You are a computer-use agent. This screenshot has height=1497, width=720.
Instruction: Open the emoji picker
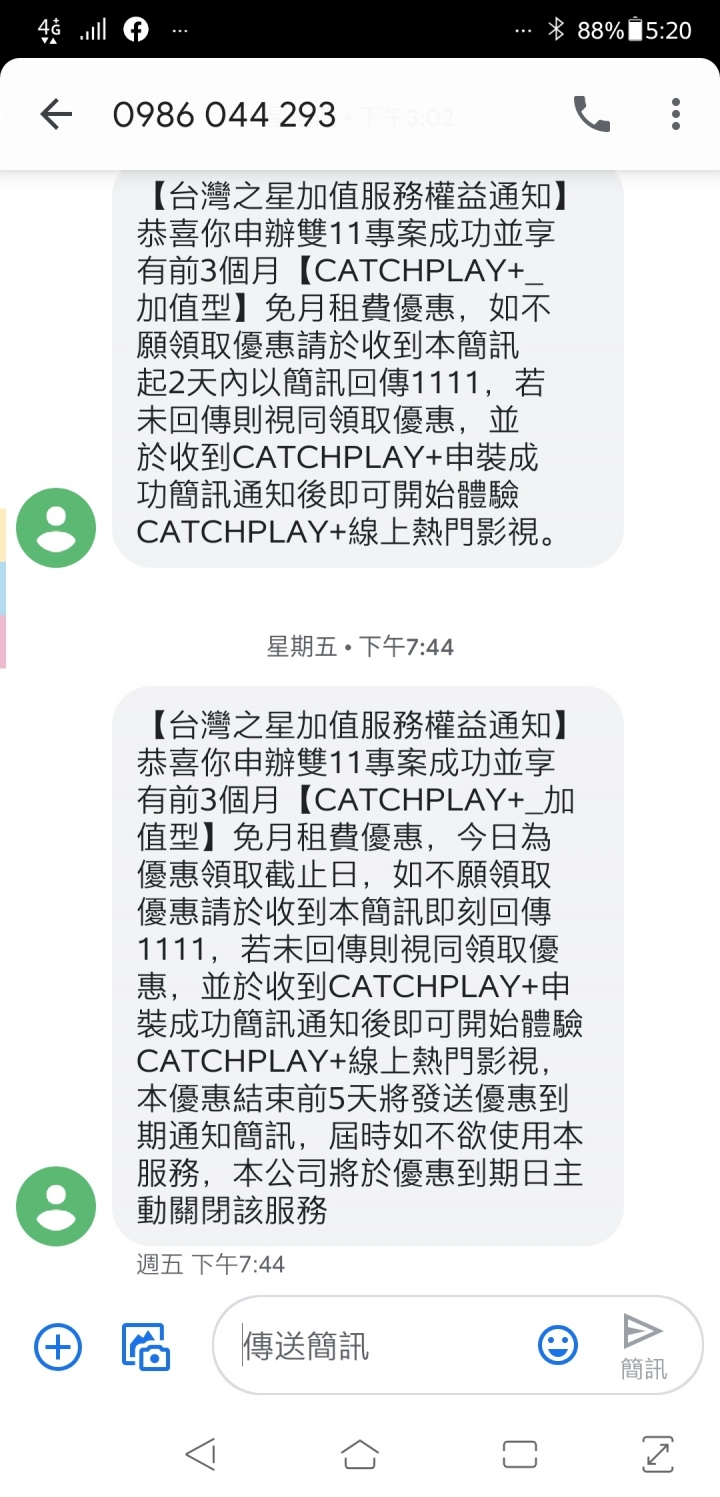(x=558, y=1345)
